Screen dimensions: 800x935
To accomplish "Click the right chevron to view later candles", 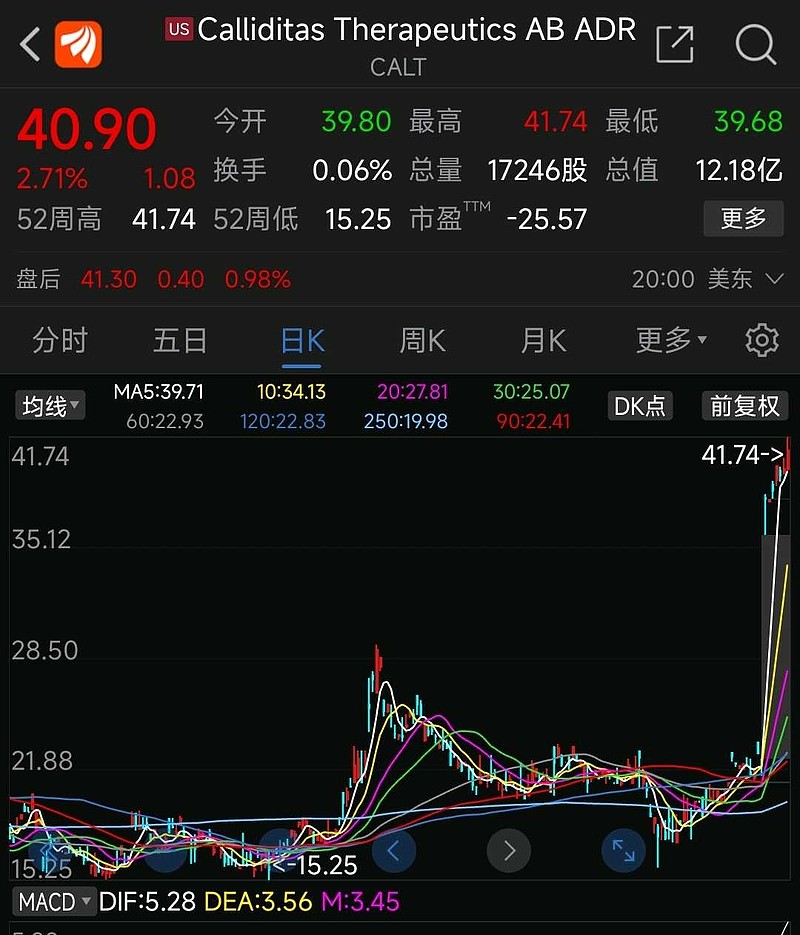I will click(508, 849).
